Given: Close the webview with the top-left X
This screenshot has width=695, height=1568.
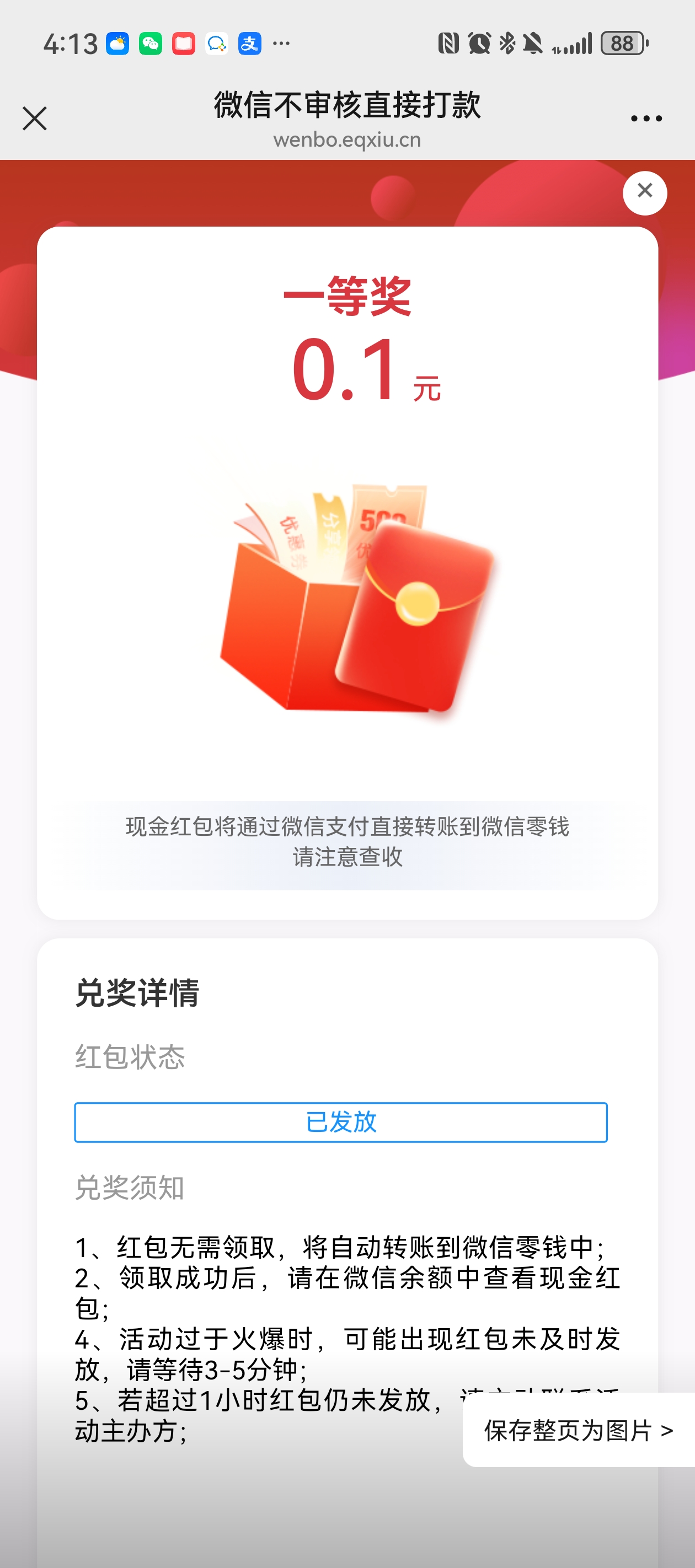Looking at the screenshot, I should [35, 119].
